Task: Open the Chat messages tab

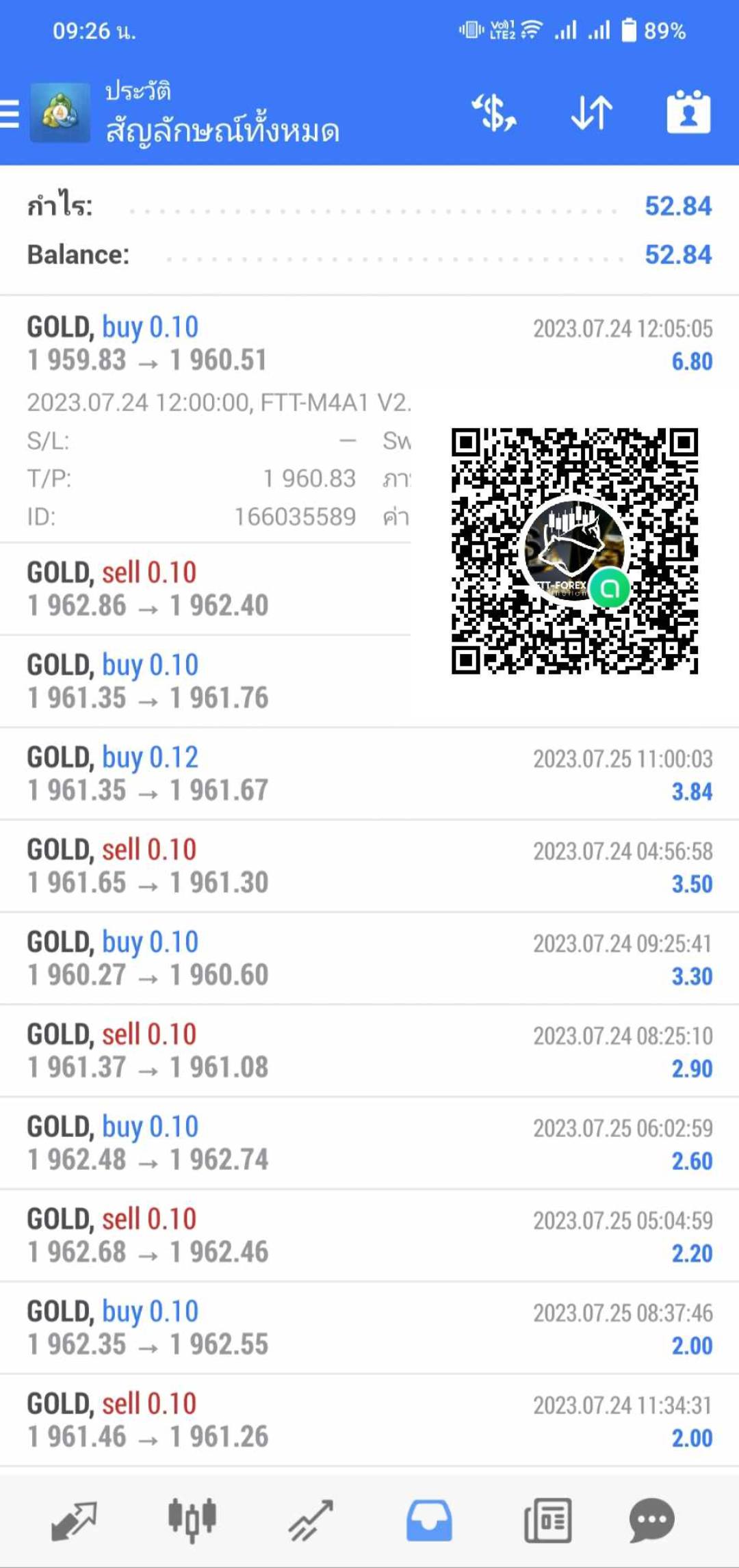Action: coord(651,1521)
